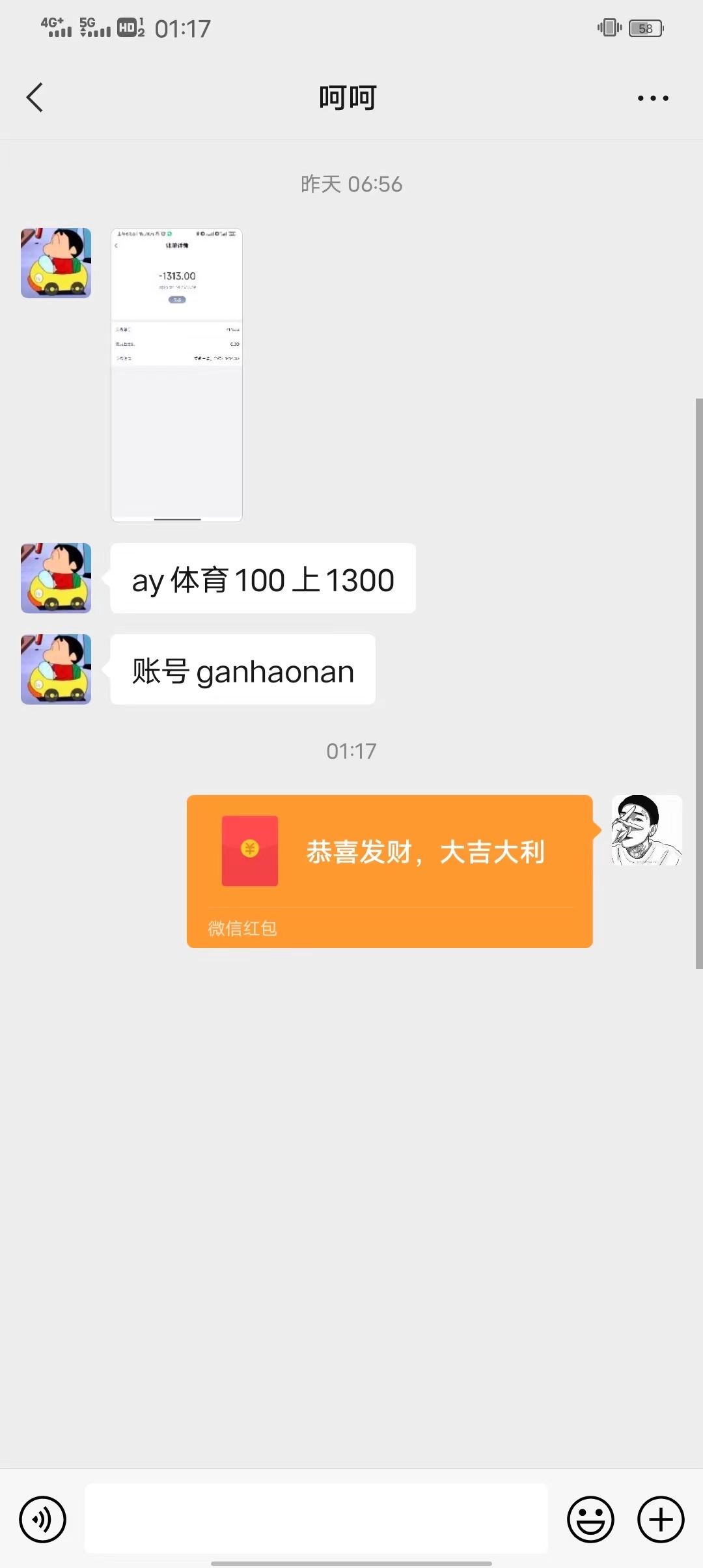Screen dimensions: 703x1568
Task: Open the -1313.00 screenshot image
Action: pos(176,374)
